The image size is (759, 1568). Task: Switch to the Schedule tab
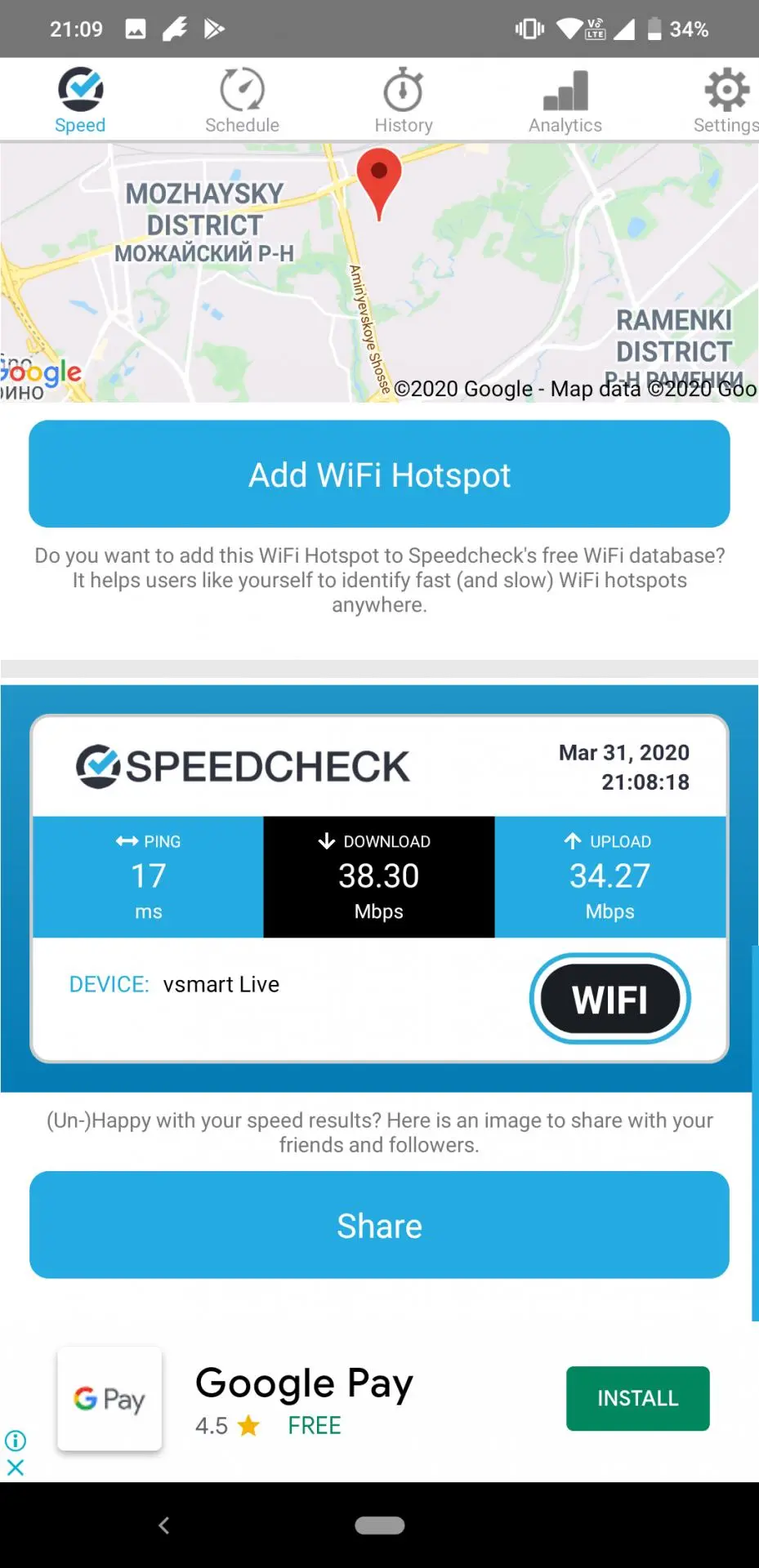pos(242,101)
